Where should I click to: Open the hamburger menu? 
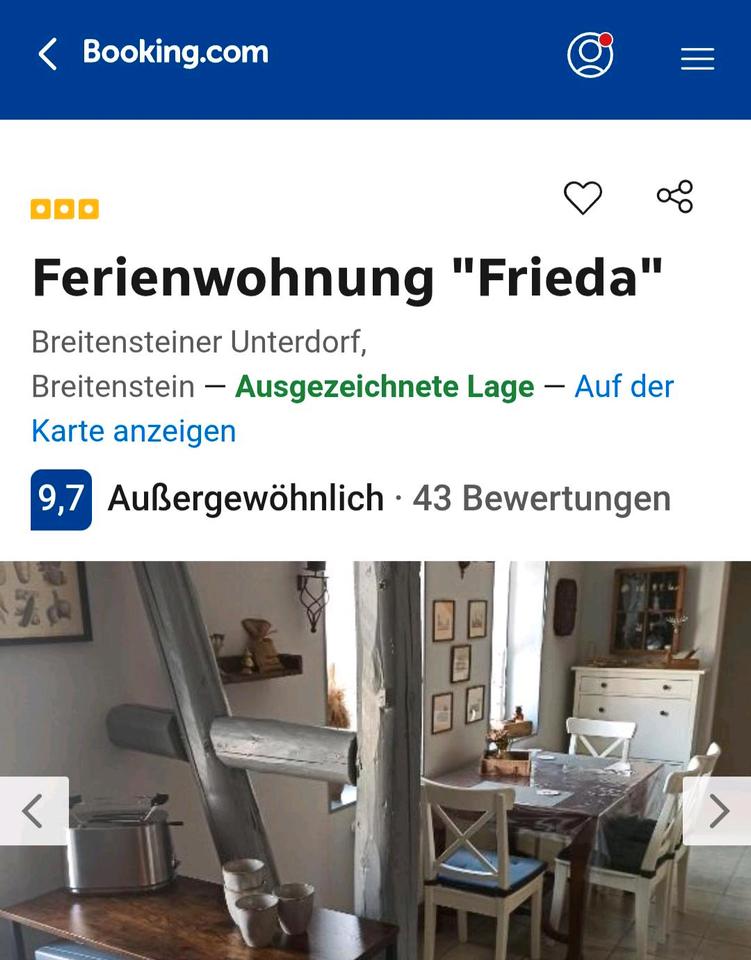click(697, 59)
